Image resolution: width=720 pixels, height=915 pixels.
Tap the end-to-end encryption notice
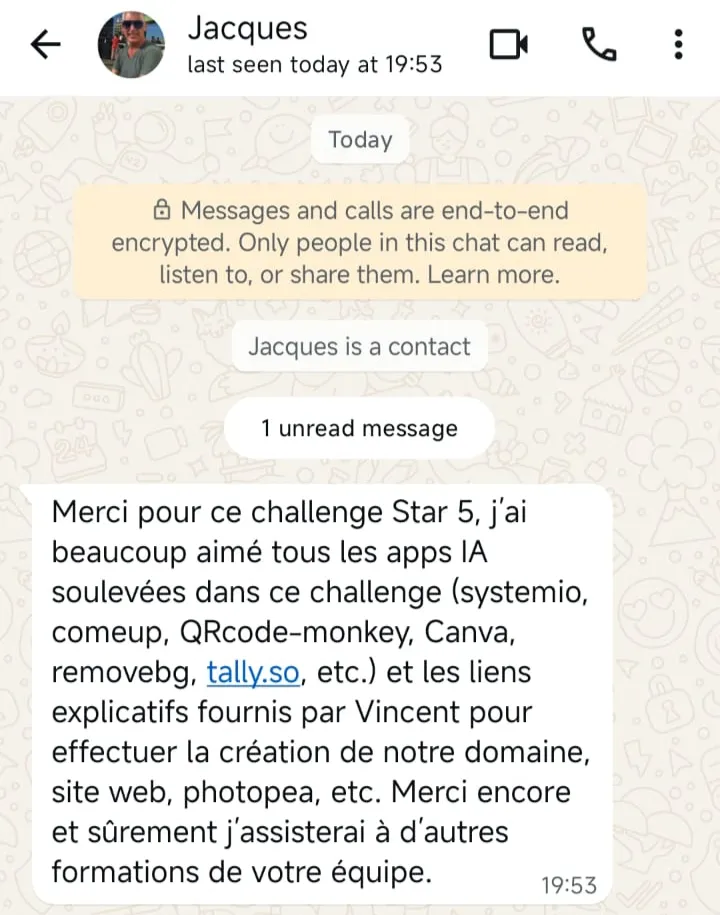(360, 242)
